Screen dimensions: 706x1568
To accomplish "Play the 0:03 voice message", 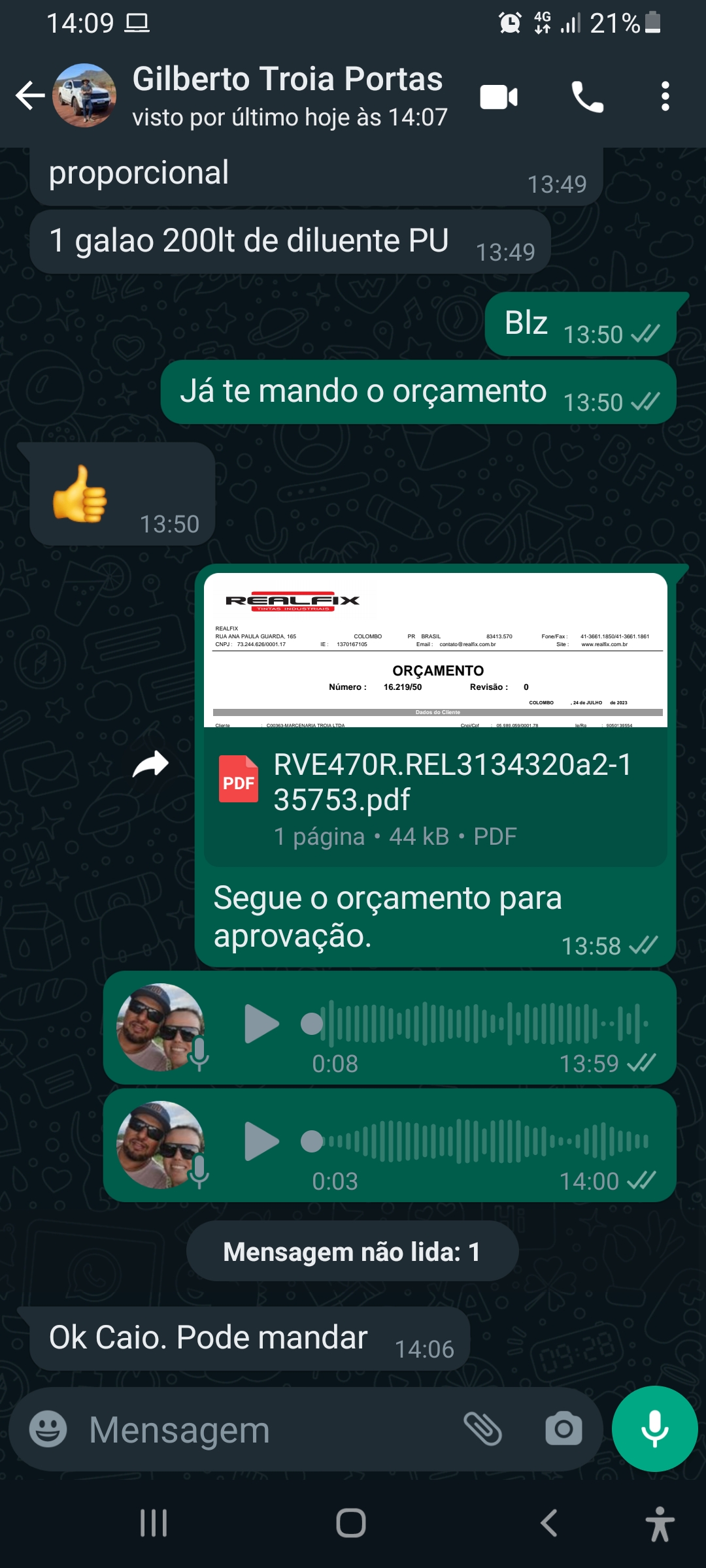I will click(x=261, y=1141).
